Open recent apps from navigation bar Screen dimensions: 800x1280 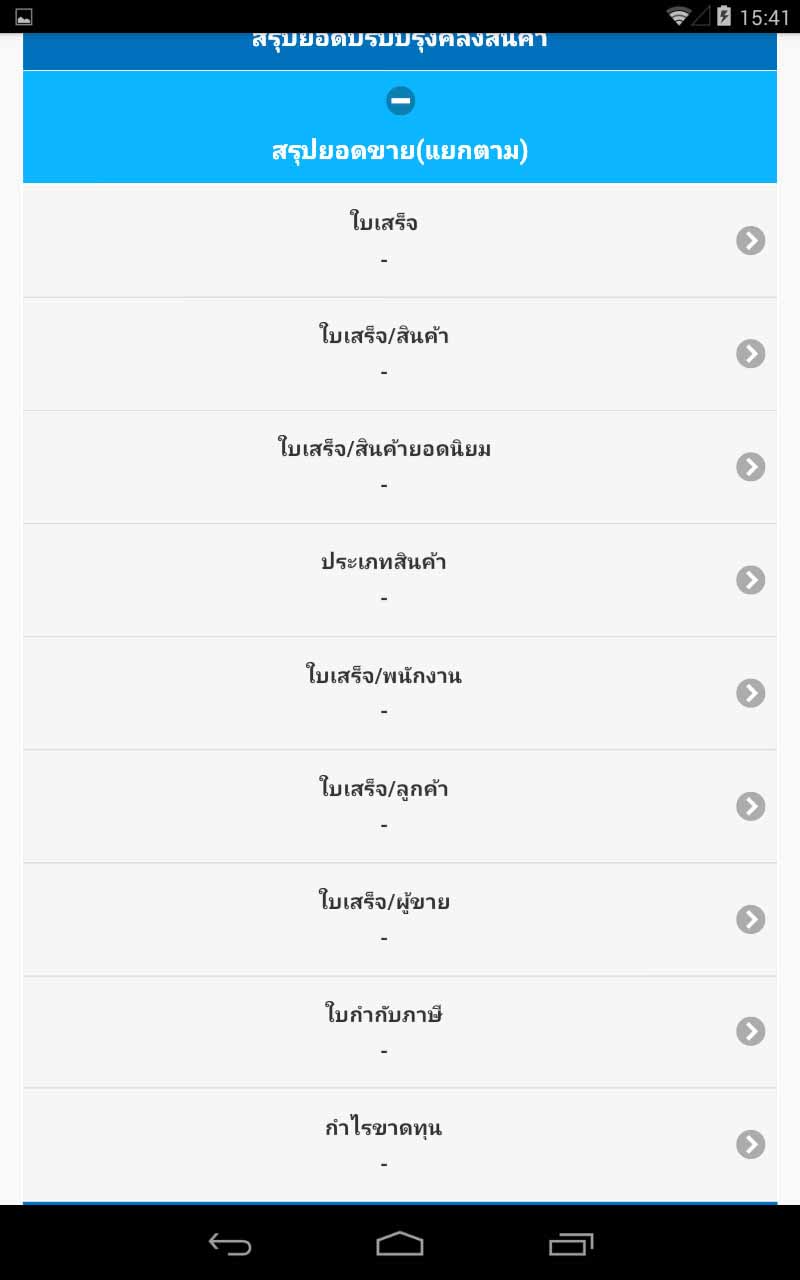[x=571, y=1244]
